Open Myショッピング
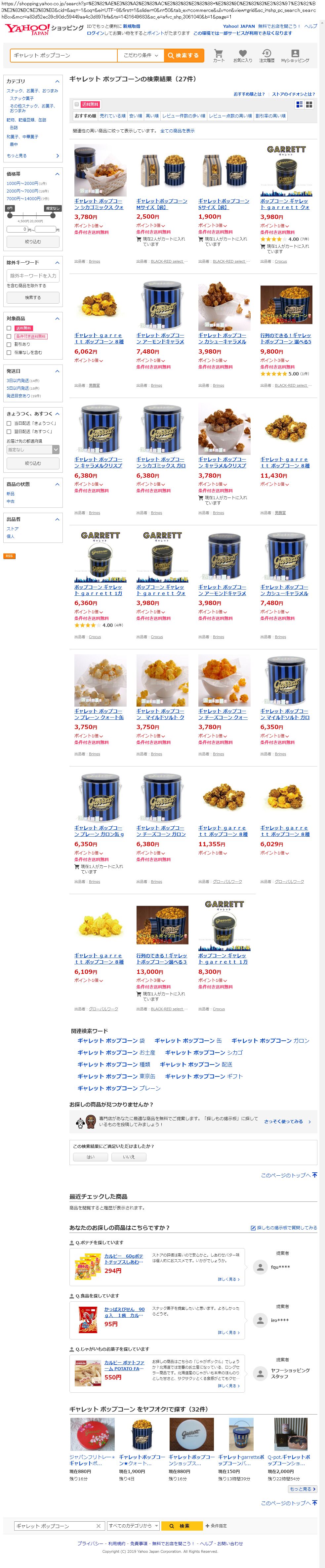 (295, 55)
